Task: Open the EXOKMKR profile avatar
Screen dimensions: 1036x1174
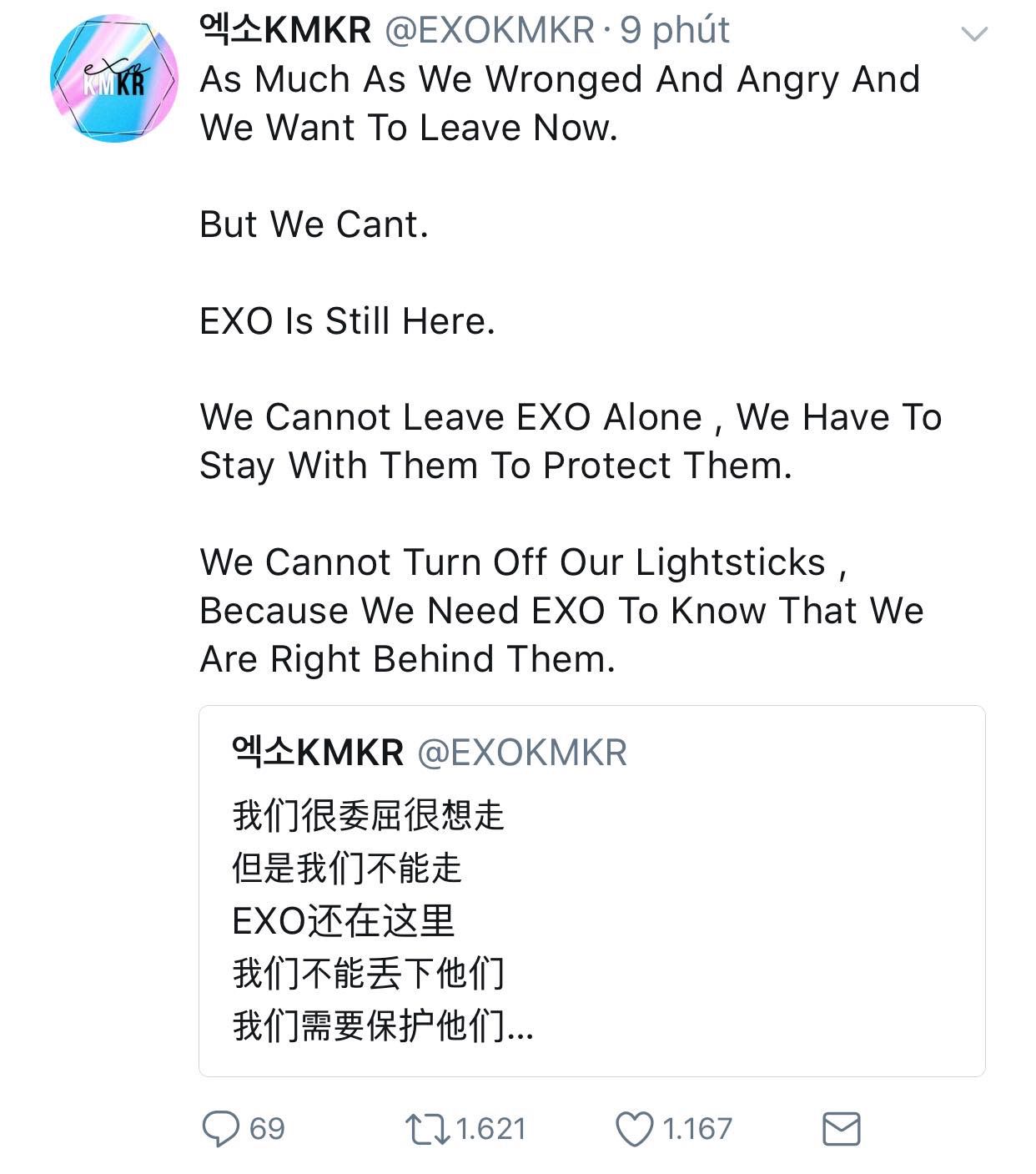Action: point(113,78)
